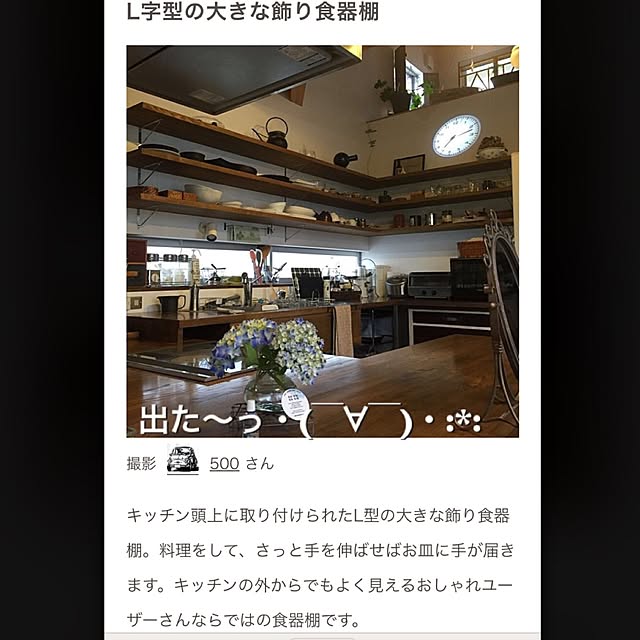
Task: Tap the car avatar of photographer 500
Action: (182, 461)
